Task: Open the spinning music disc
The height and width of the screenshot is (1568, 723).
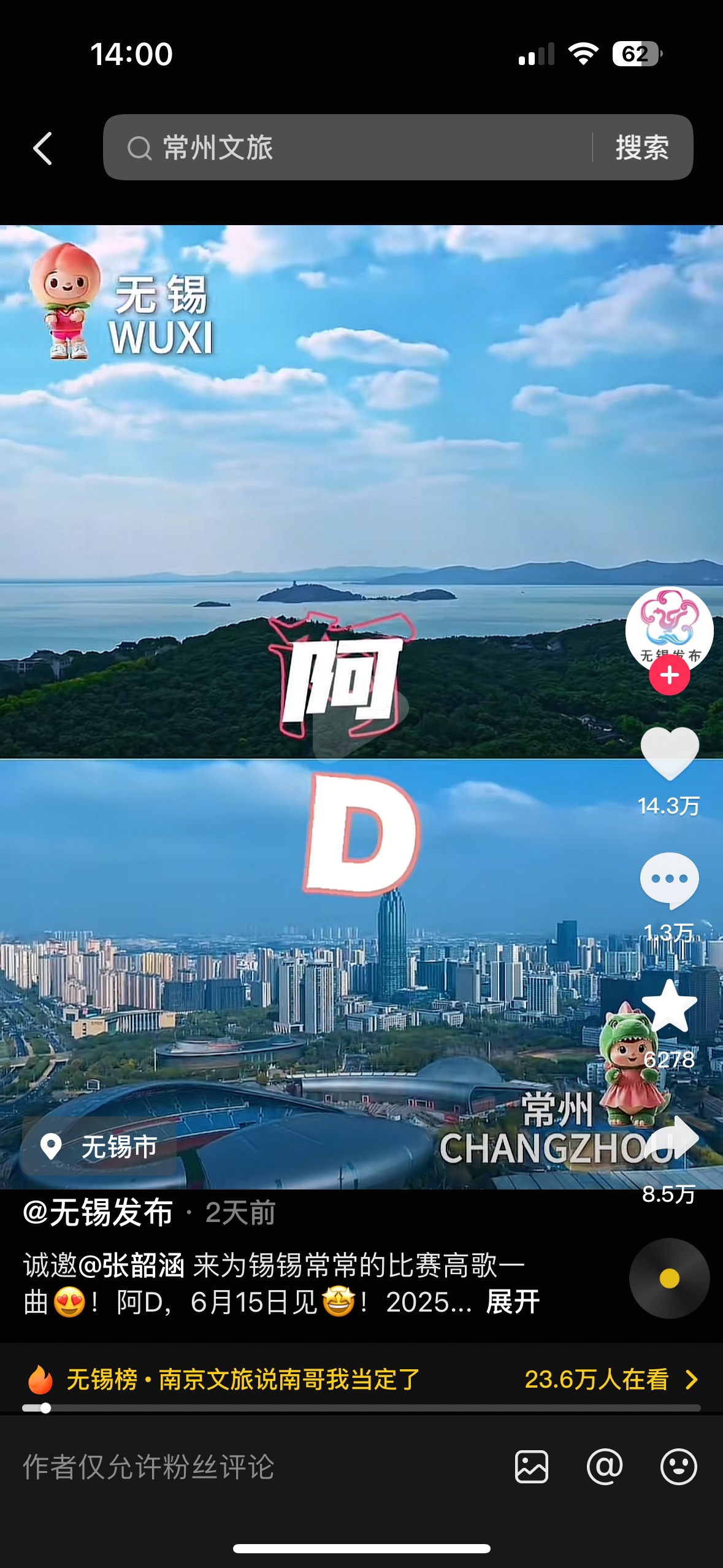Action: [669, 1278]
